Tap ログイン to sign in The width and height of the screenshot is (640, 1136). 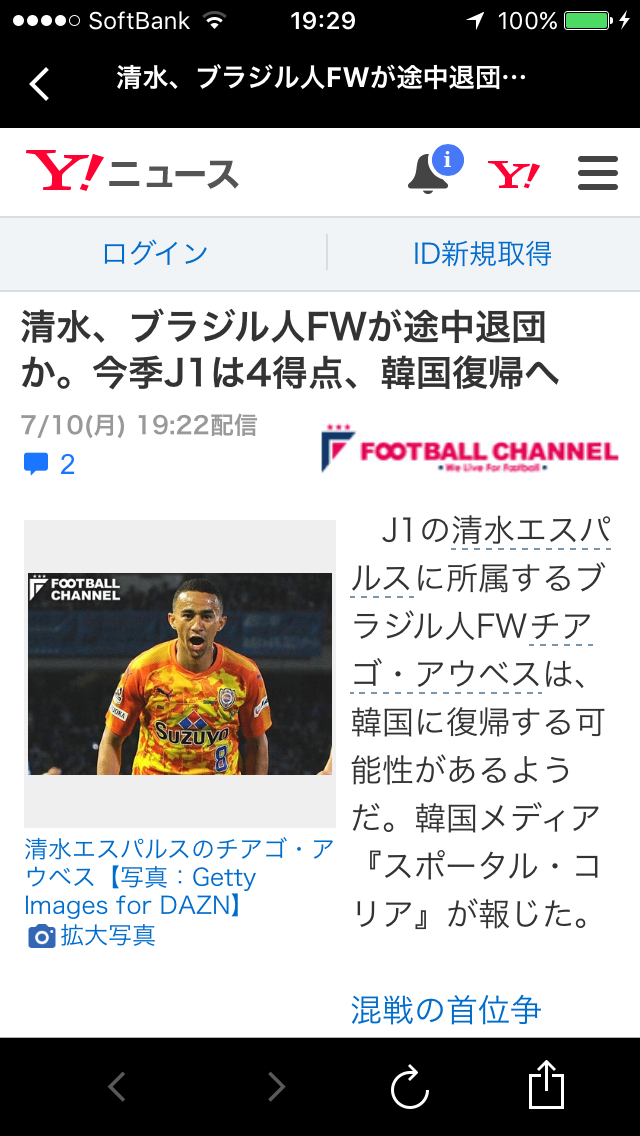[155, 253]
